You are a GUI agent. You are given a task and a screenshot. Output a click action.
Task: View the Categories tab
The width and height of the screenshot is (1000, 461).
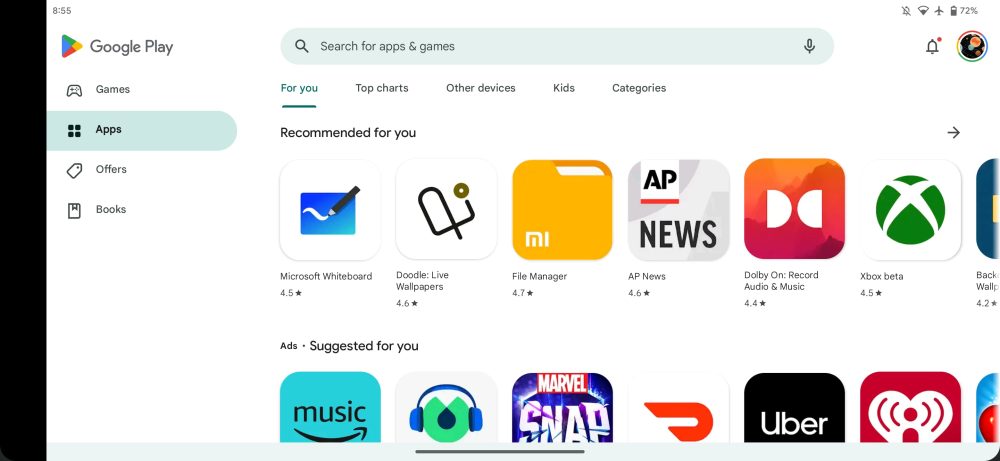[x=639, y=88]
